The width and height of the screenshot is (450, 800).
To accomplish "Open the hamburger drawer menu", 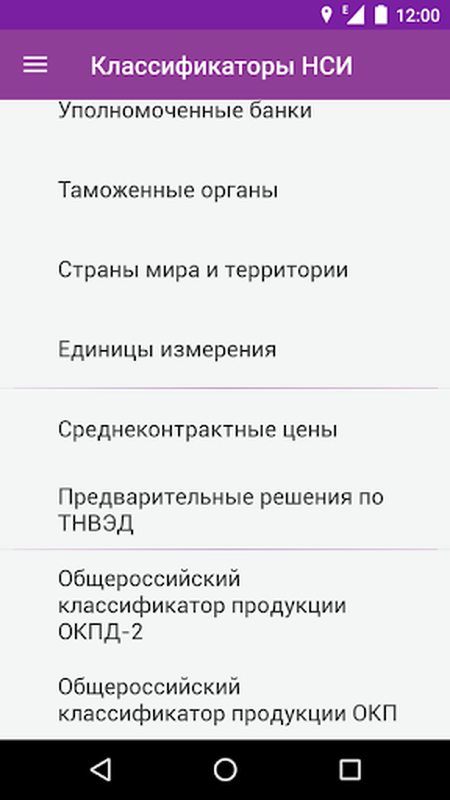I will tap(35, 65).
